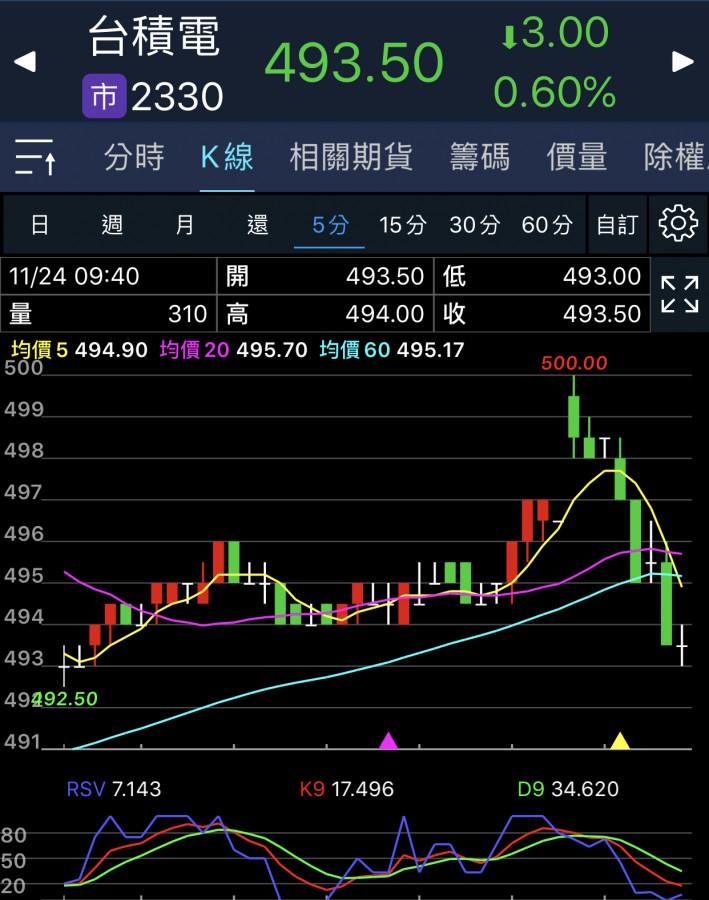Tap the 還 adjusted price option
Viewport: 709px width, 900px height.
pos(258,225)
